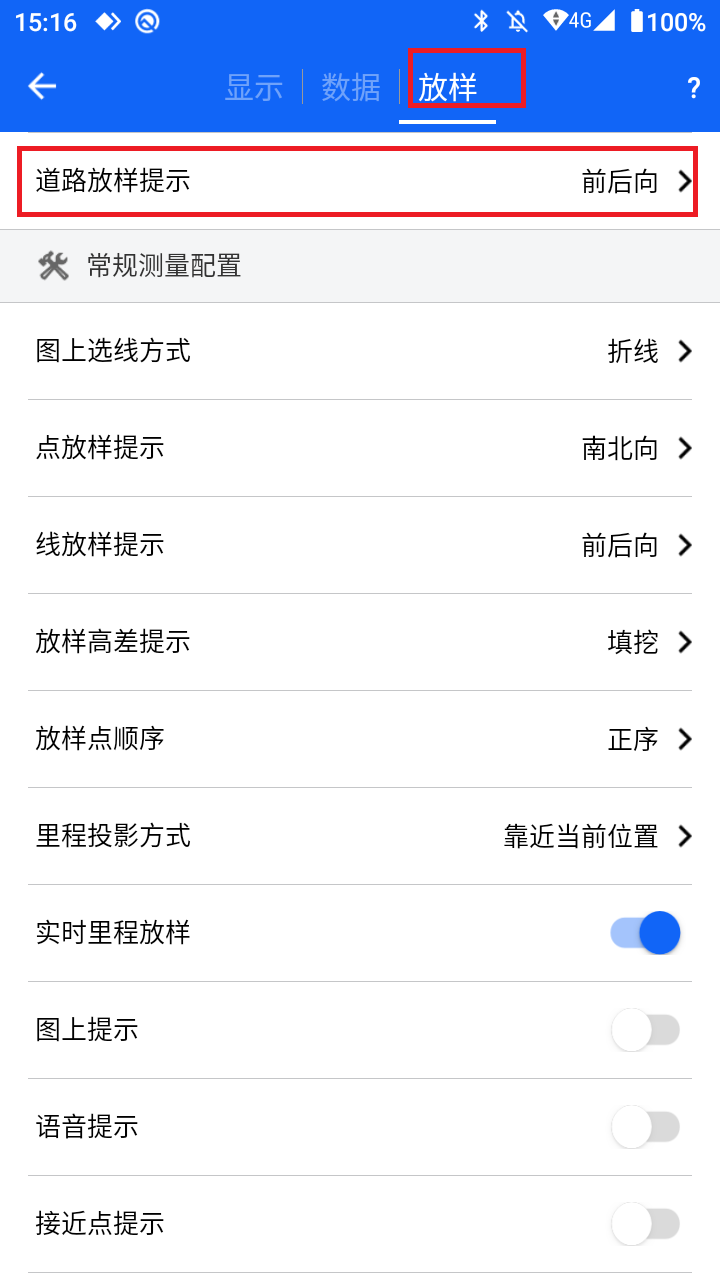Toggle 接近点提示 on
This screenshot has width=720, height=1280.
pyautogui.click(x=645, y=1224)
